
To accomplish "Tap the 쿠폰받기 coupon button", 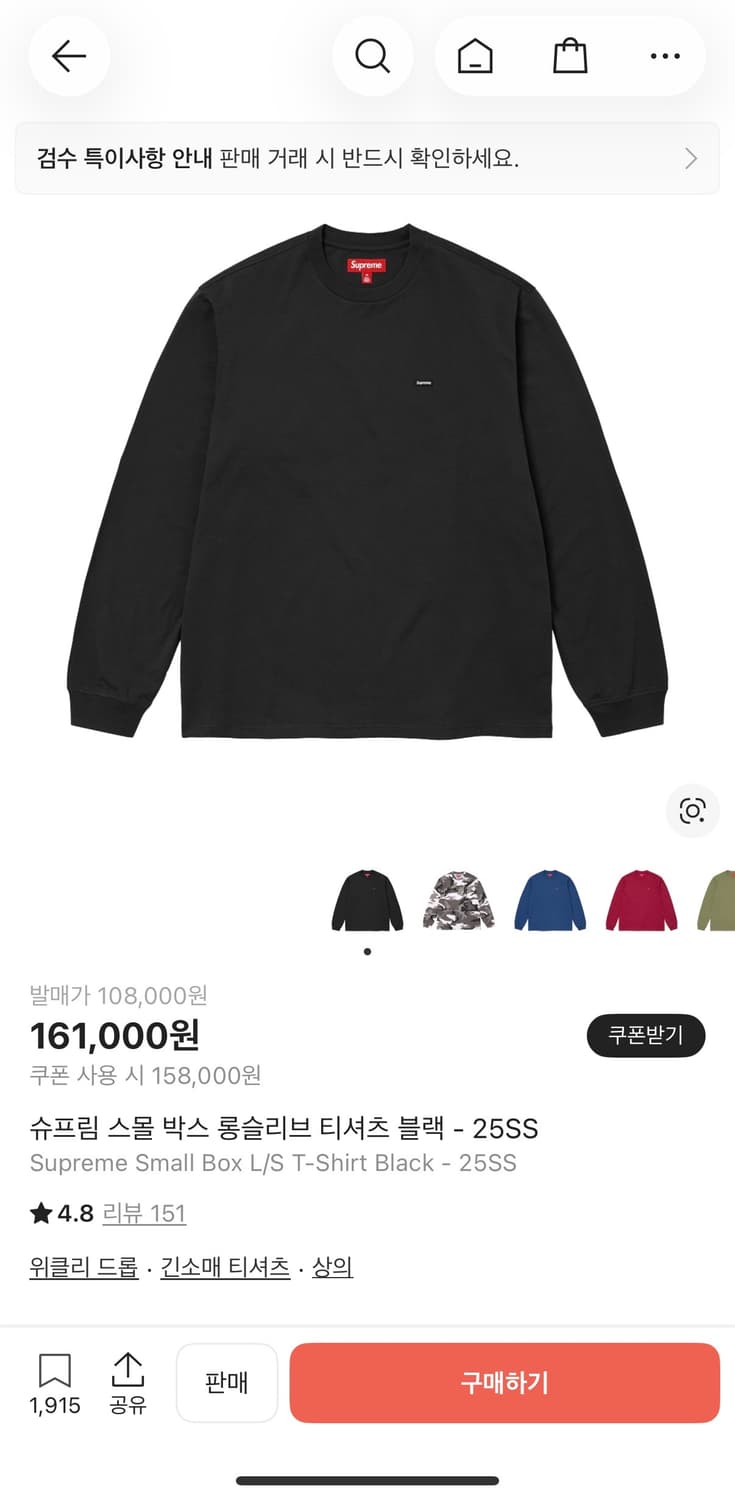I will pos(645,1036).
